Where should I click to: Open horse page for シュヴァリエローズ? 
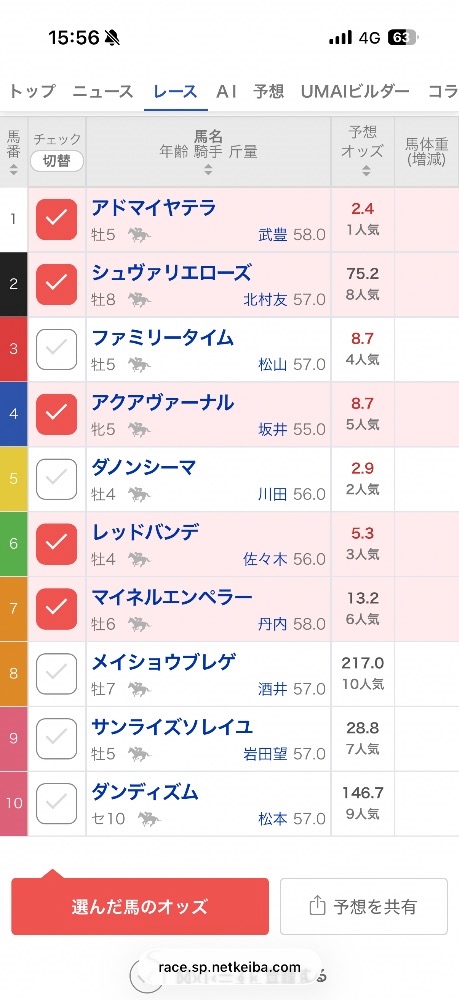(171, 272)
